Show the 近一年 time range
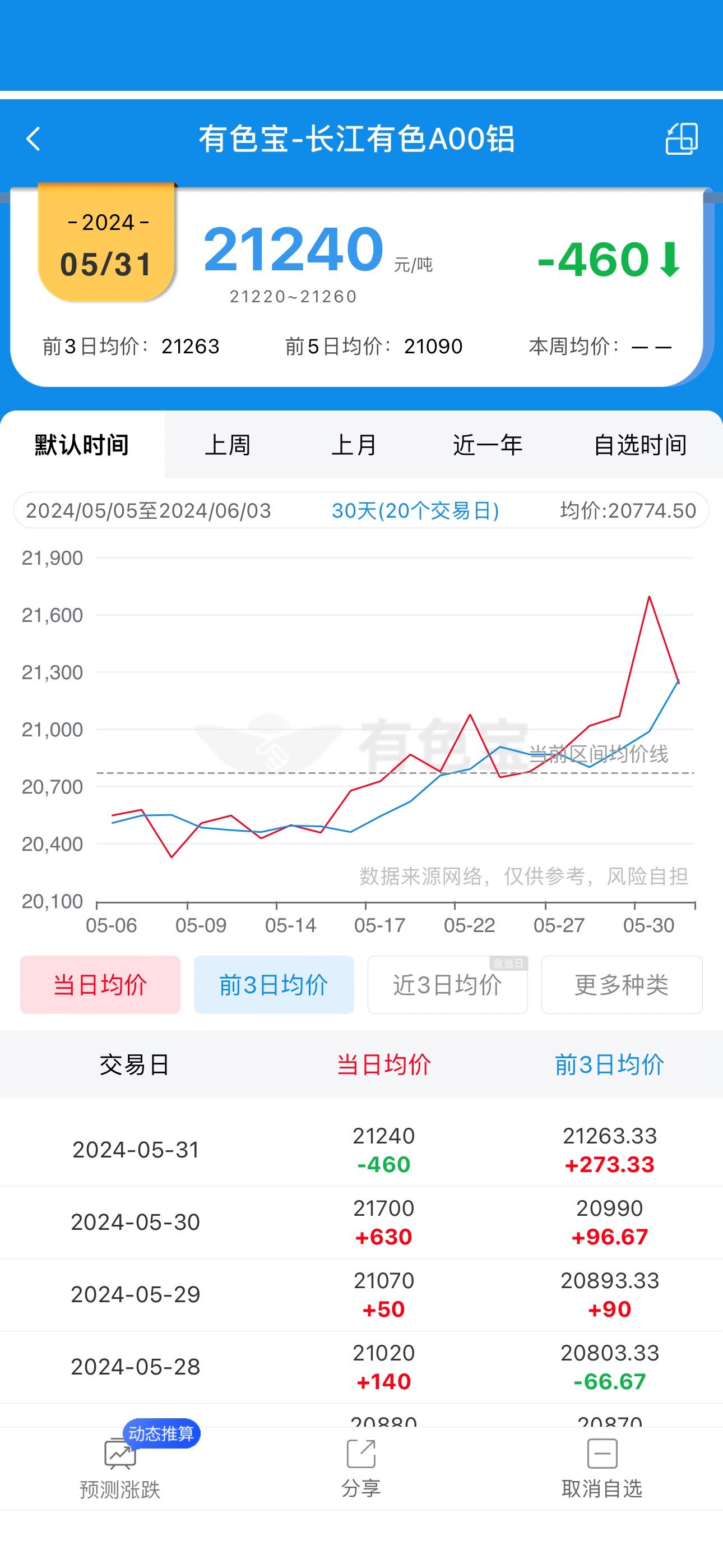Image resolution: width=723 pixels, height=1568 pixels. (488, 445)
